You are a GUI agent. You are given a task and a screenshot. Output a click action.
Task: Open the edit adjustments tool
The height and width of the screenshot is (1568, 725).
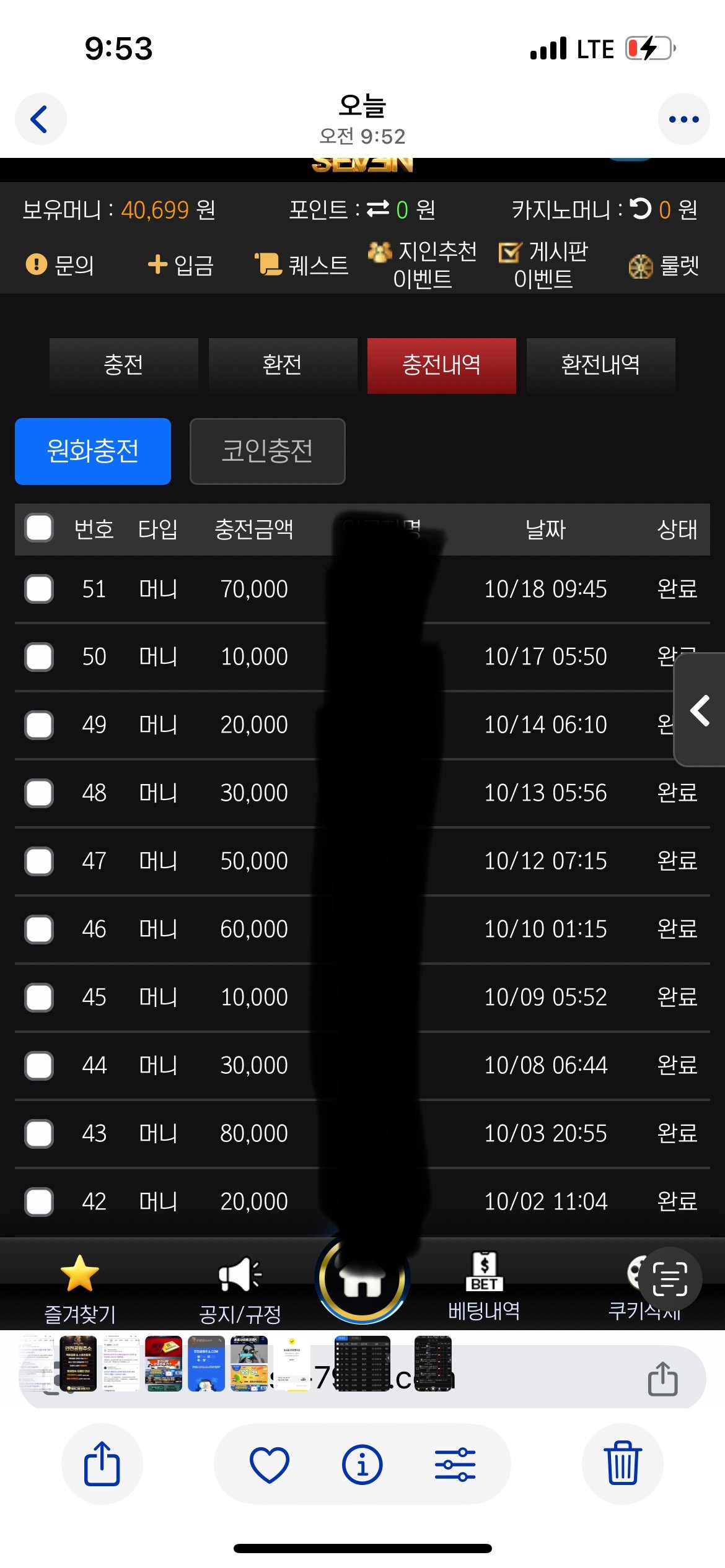click(x=455, y=1464)
